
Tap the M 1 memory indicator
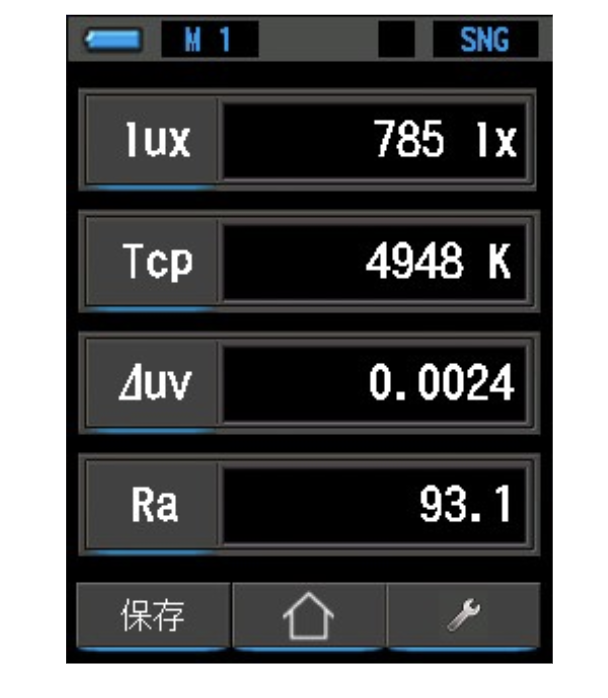pyautogui.click(x=208, y=40)
